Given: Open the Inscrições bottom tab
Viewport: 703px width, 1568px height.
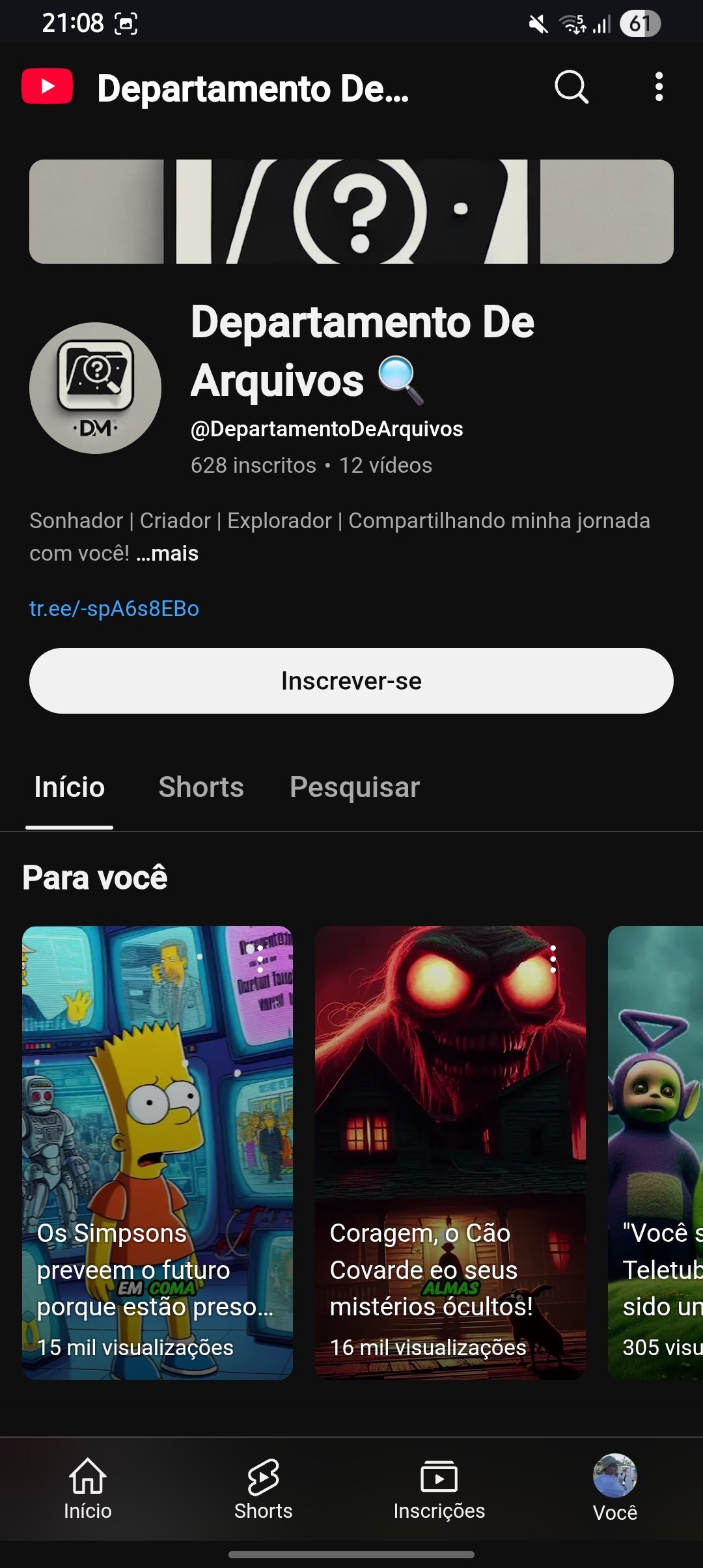Looking at the screenshot, I should pyautogui.click(x=439, y=1489).
